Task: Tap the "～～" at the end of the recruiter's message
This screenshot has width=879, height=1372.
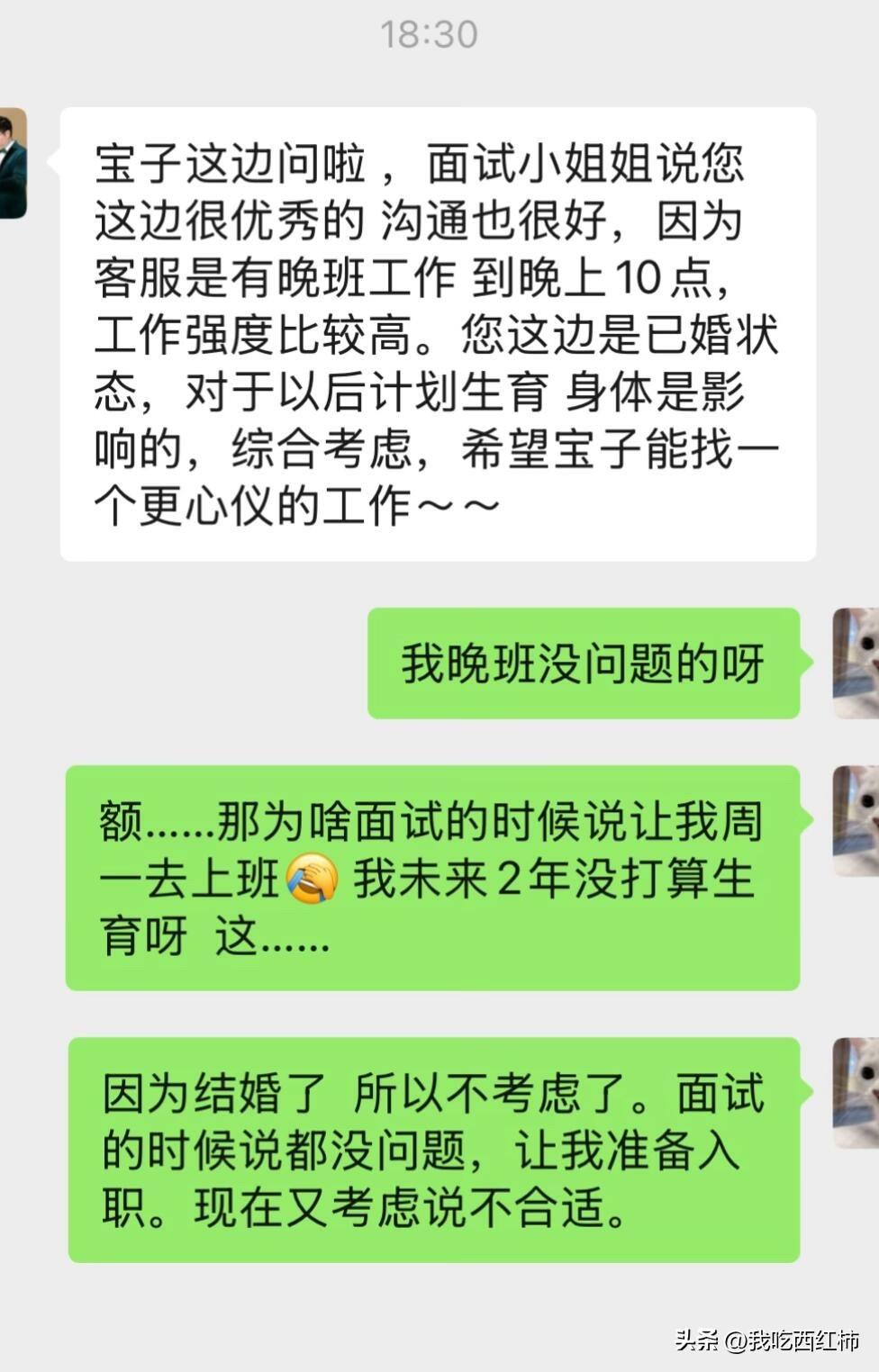Action: [x=461, y=506]
